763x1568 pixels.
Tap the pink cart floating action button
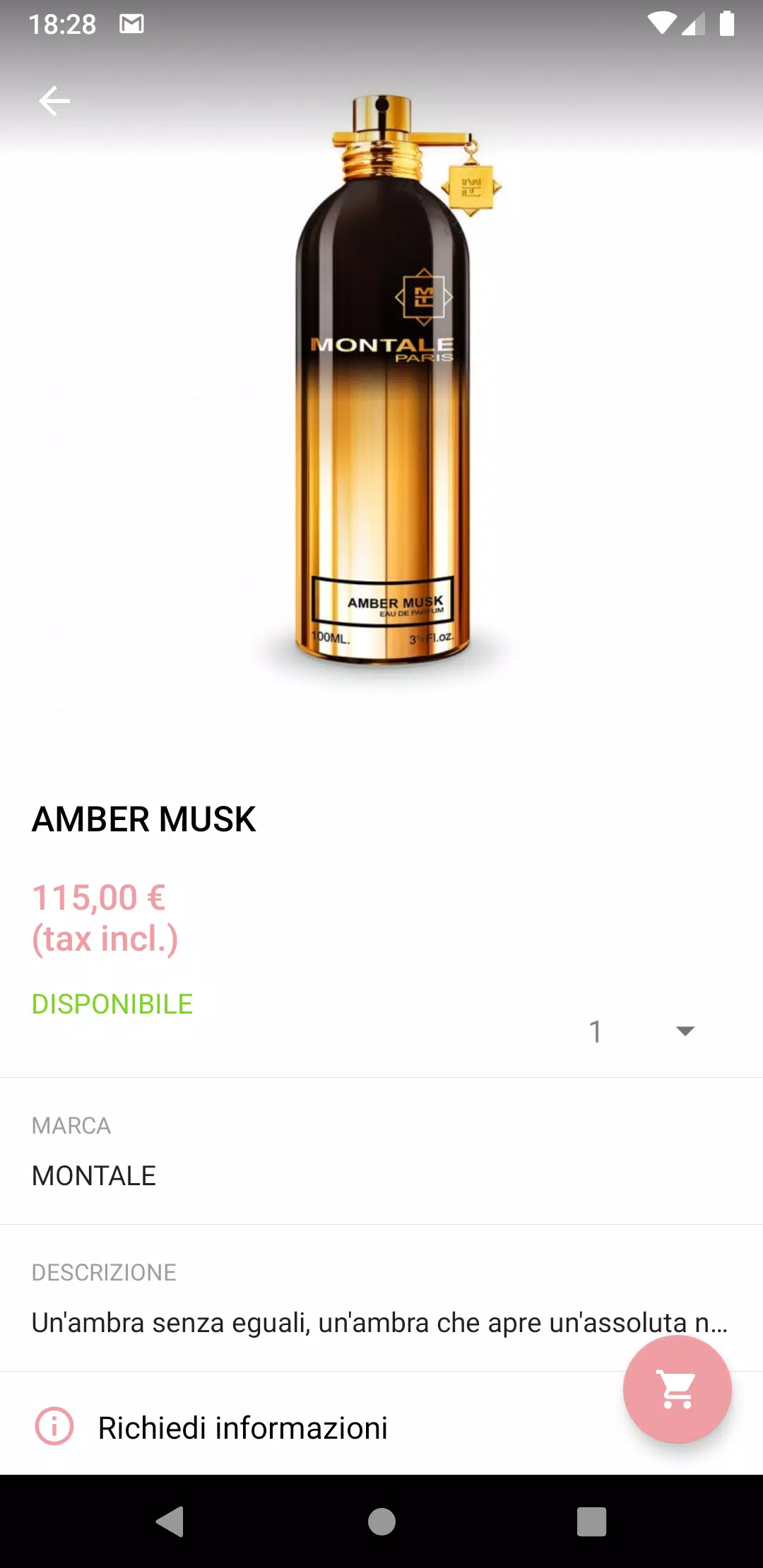click(x=678, y=1389)
